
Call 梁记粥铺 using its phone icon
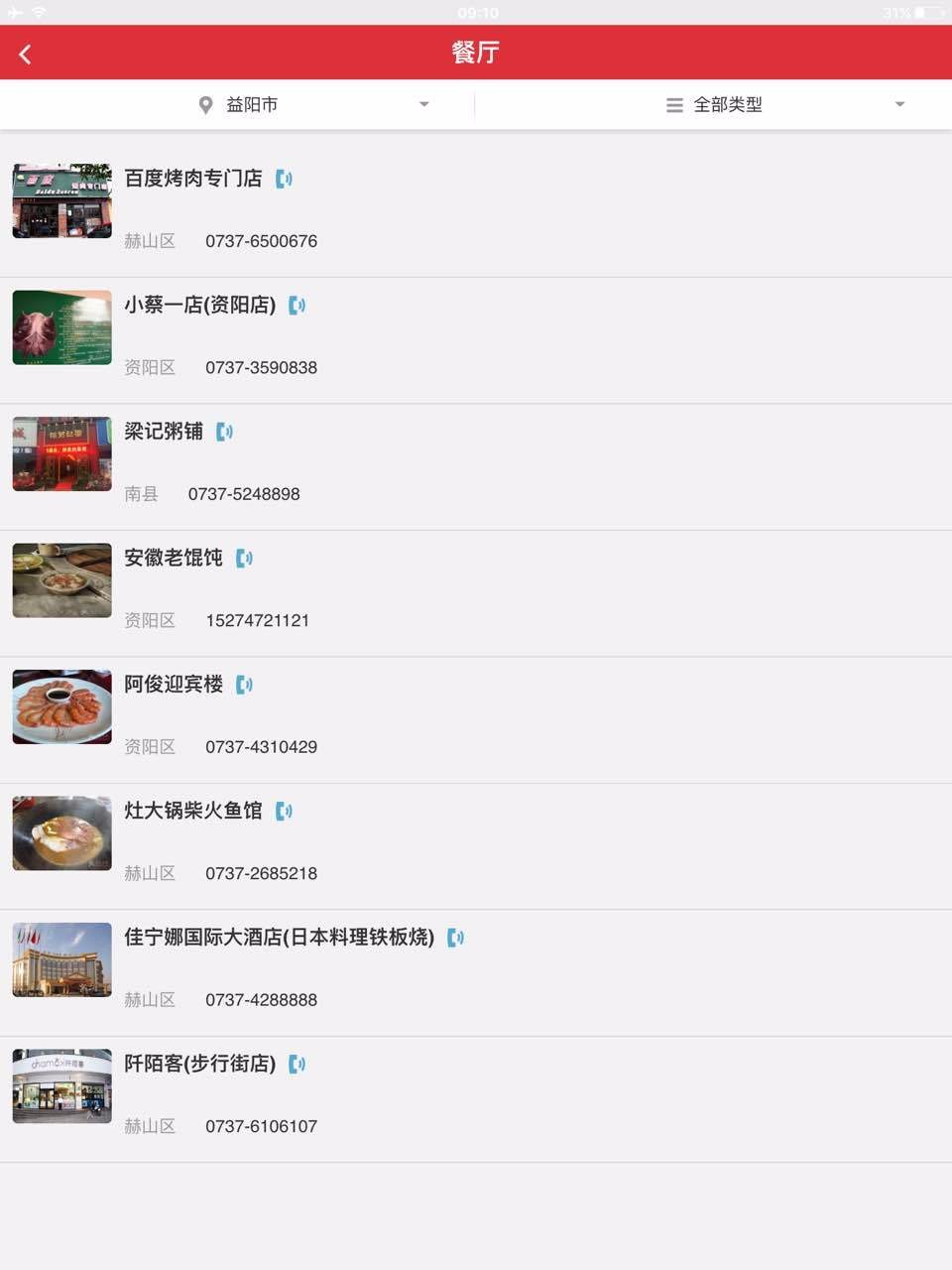pyautogui.click(x=225, y=432)
